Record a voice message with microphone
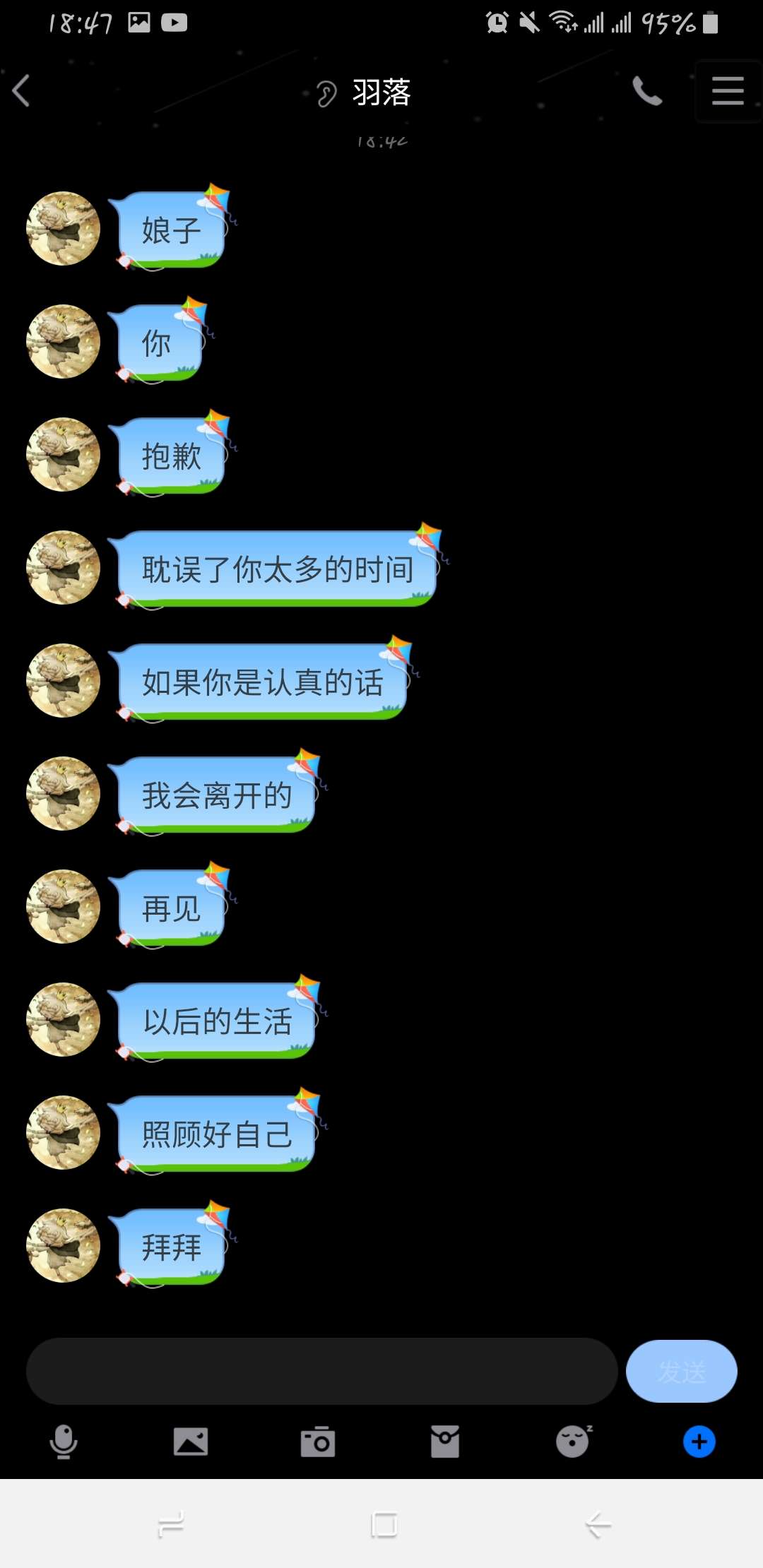763x1568 pixels. [x=64, y=1442]
